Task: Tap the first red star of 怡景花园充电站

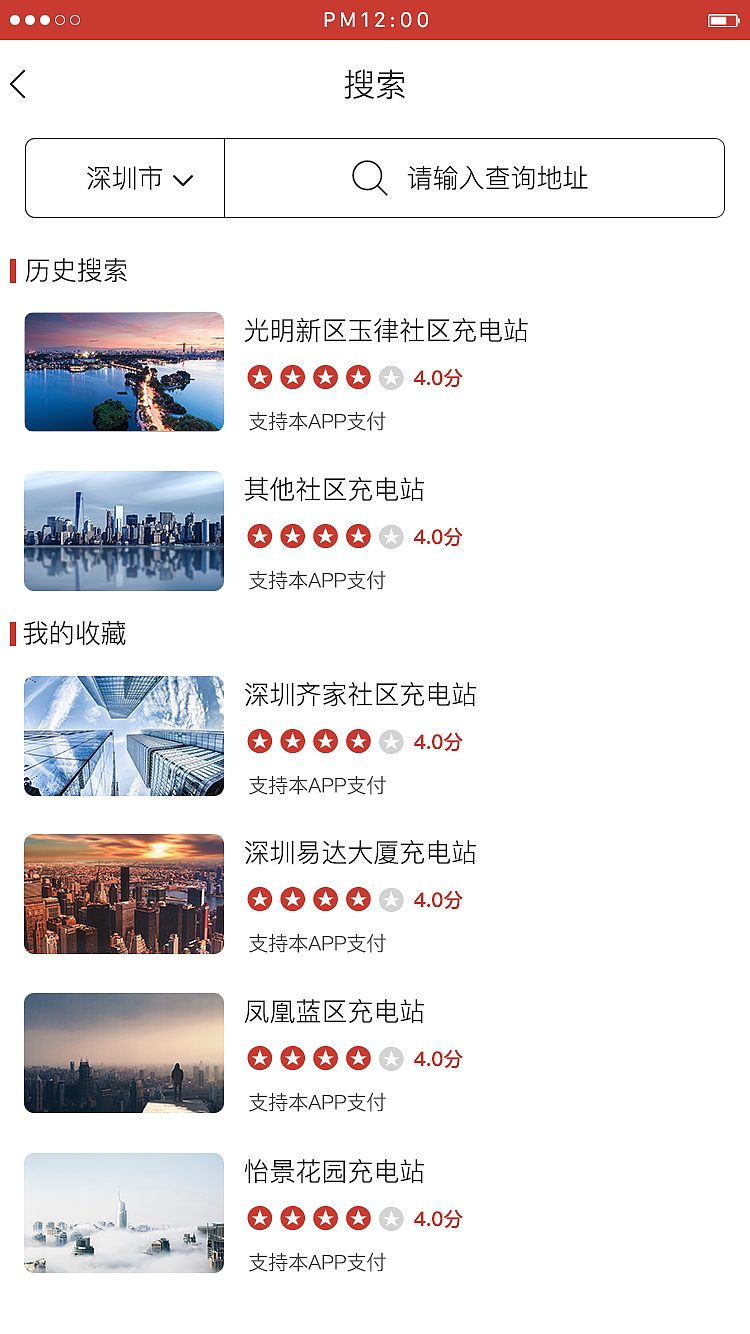Action: pyautogui.click(x=260, y=1218)
